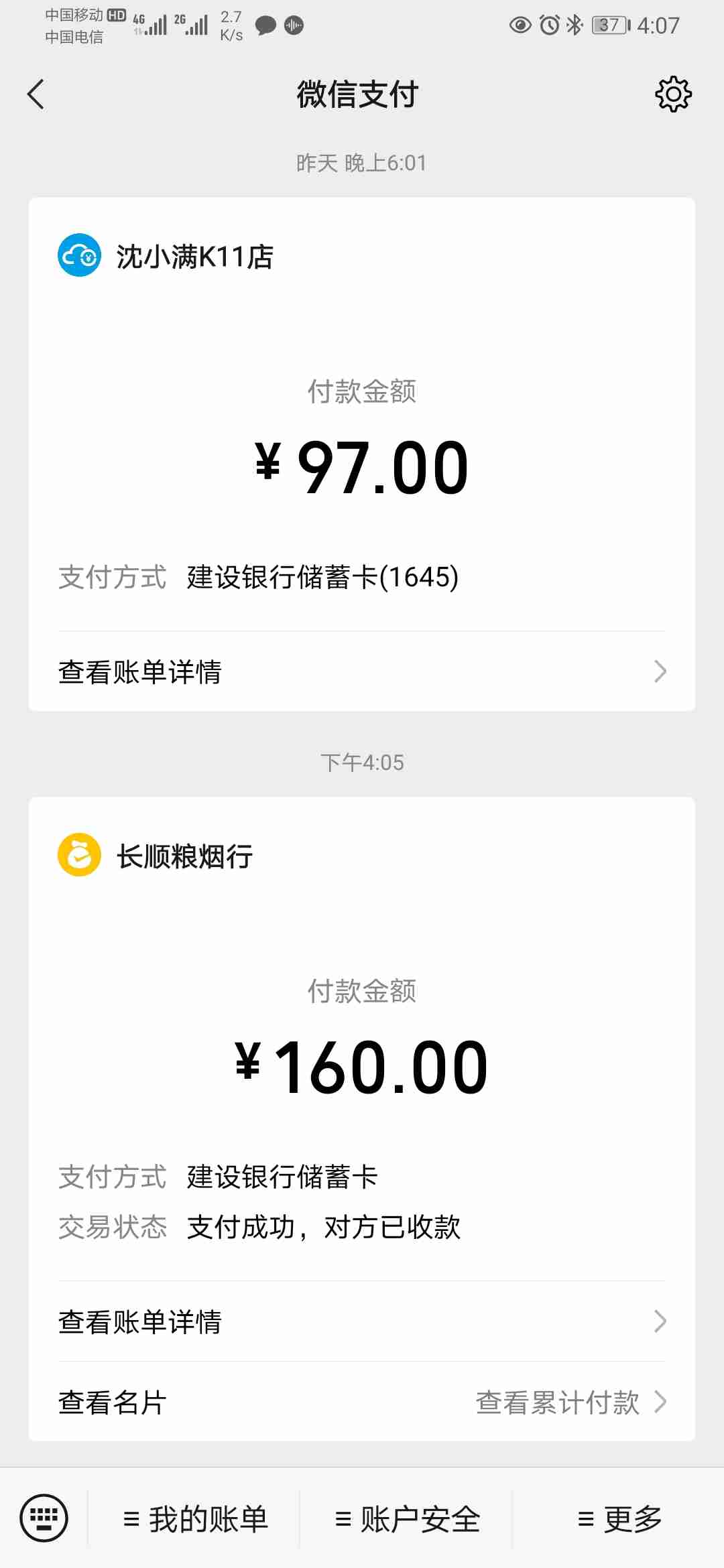View bill details for 长顺粮烟行 payment
The image size is (724, 1568).
pyautogui.click(x=362, y=1321)
